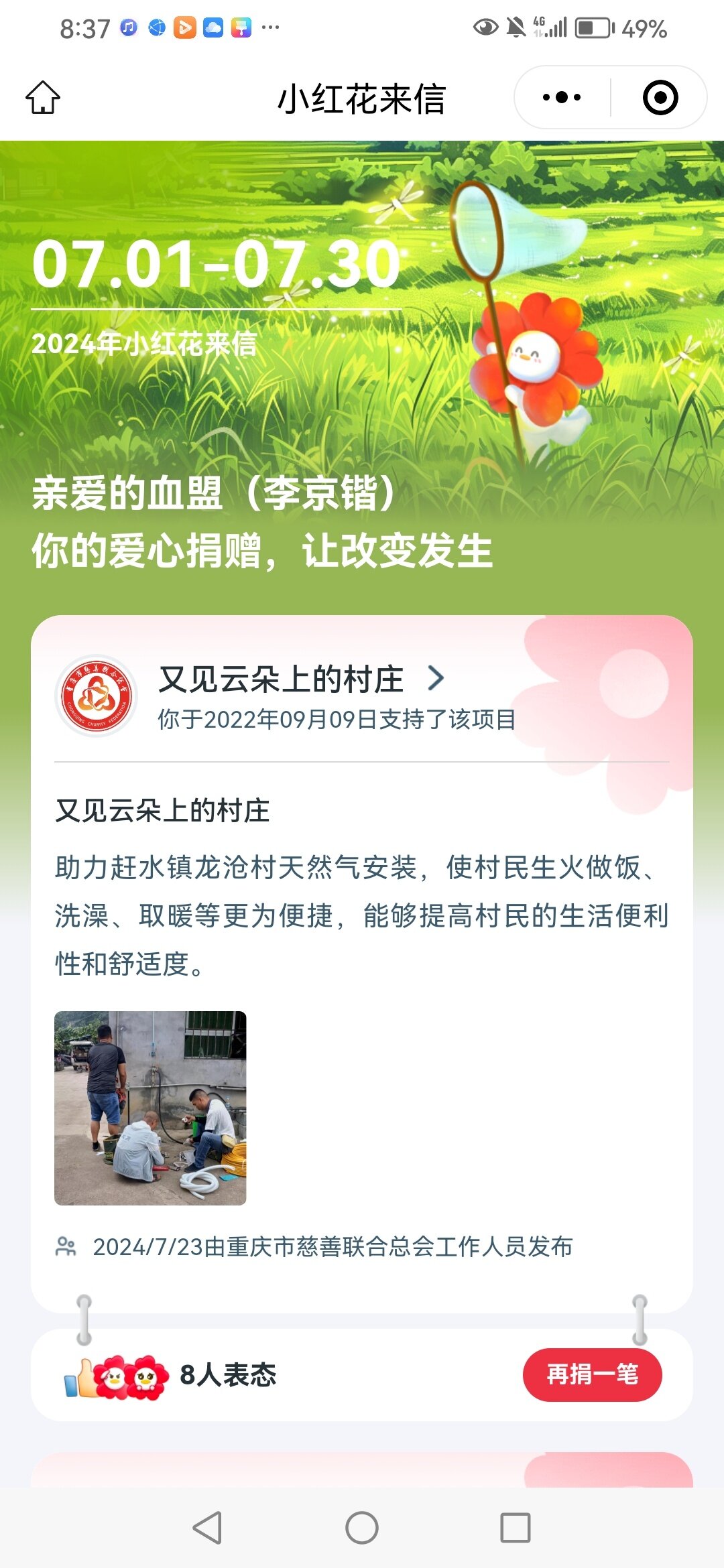
Task: Open the system recent apps view
Action: pyautogui.click(x=515, y=1528)
